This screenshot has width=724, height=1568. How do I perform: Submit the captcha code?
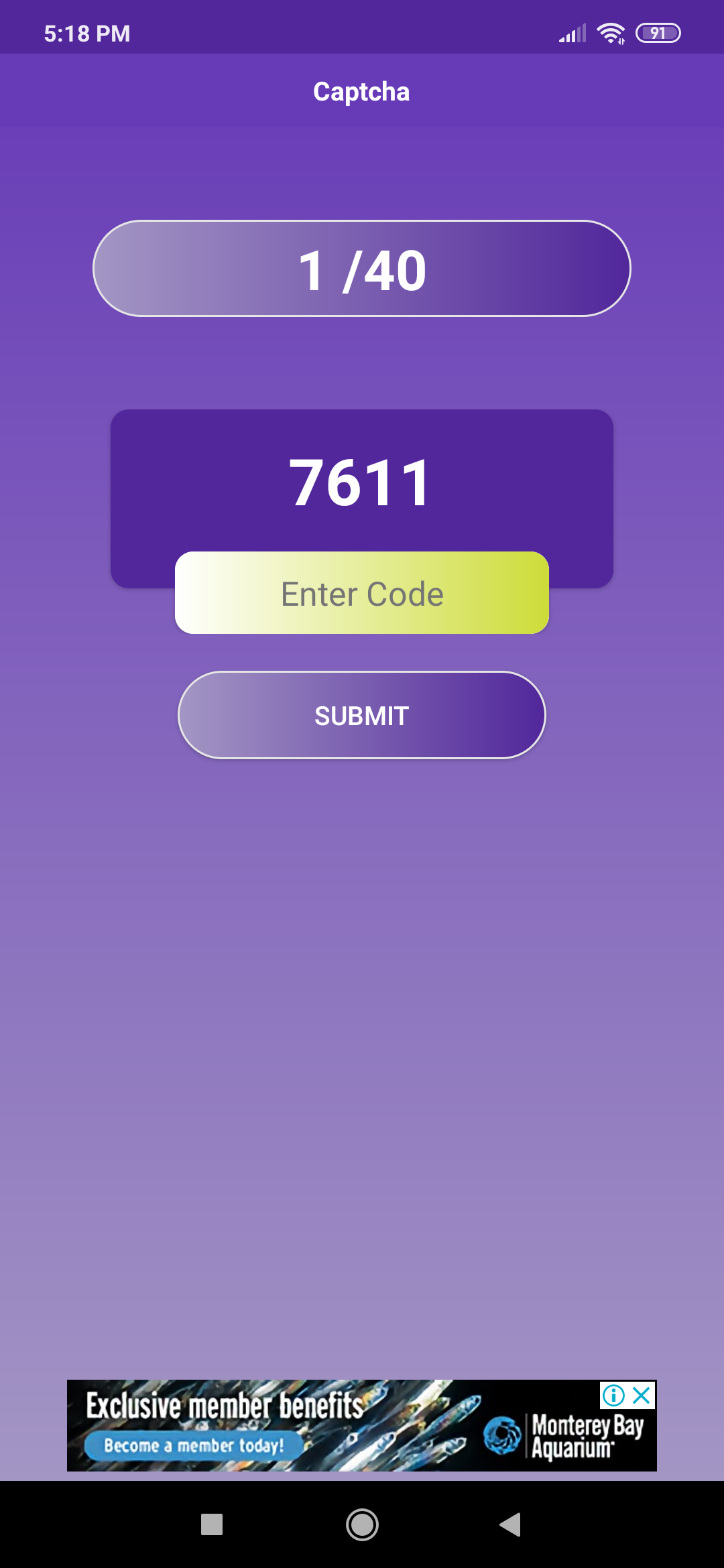[x=362, y=715]
